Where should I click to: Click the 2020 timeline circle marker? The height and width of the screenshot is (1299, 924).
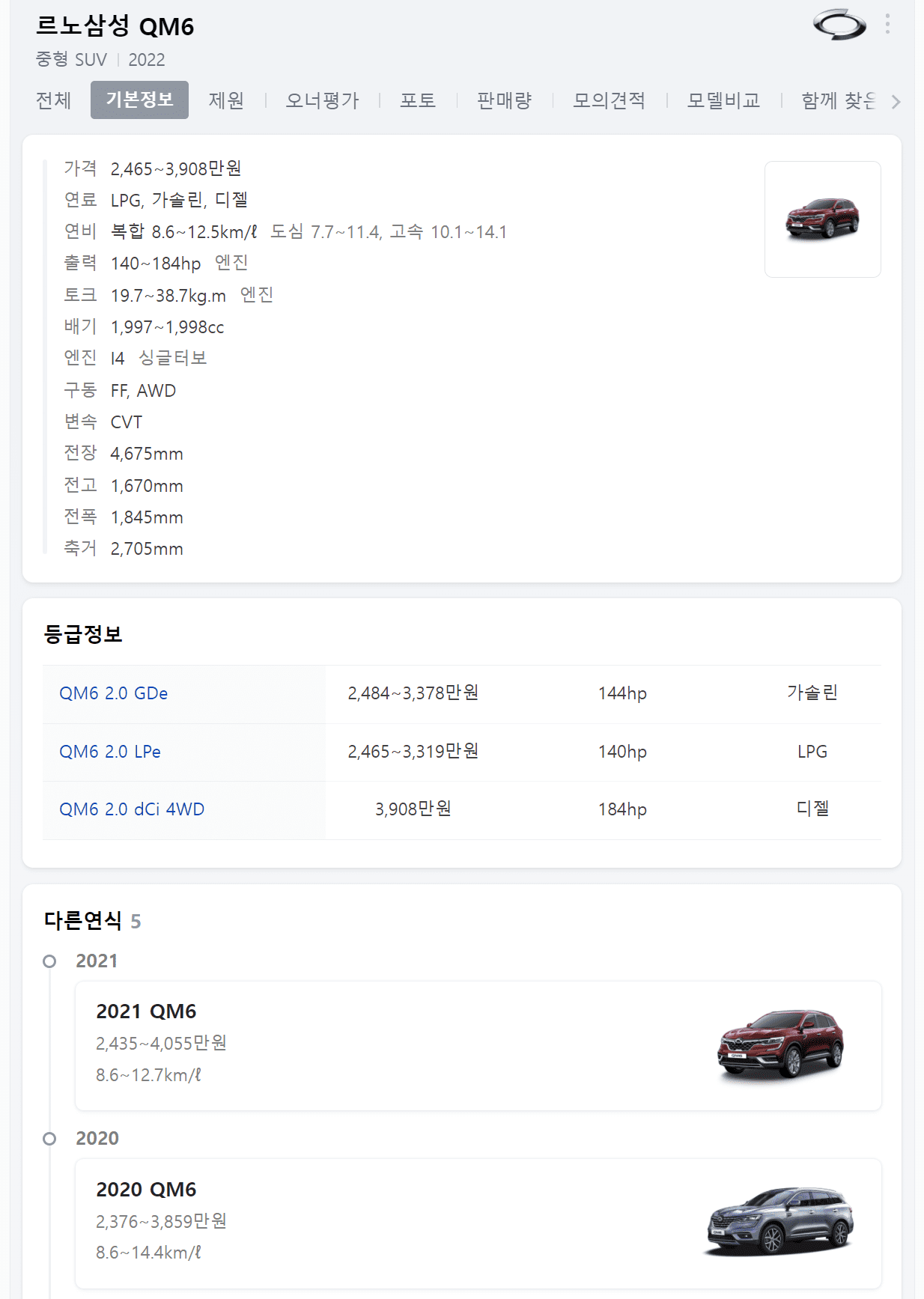point(51,1139)
